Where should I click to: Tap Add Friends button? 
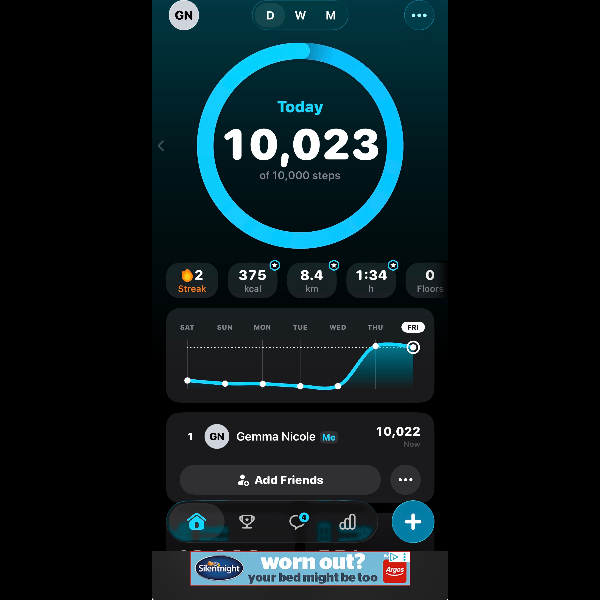point(280,480)
